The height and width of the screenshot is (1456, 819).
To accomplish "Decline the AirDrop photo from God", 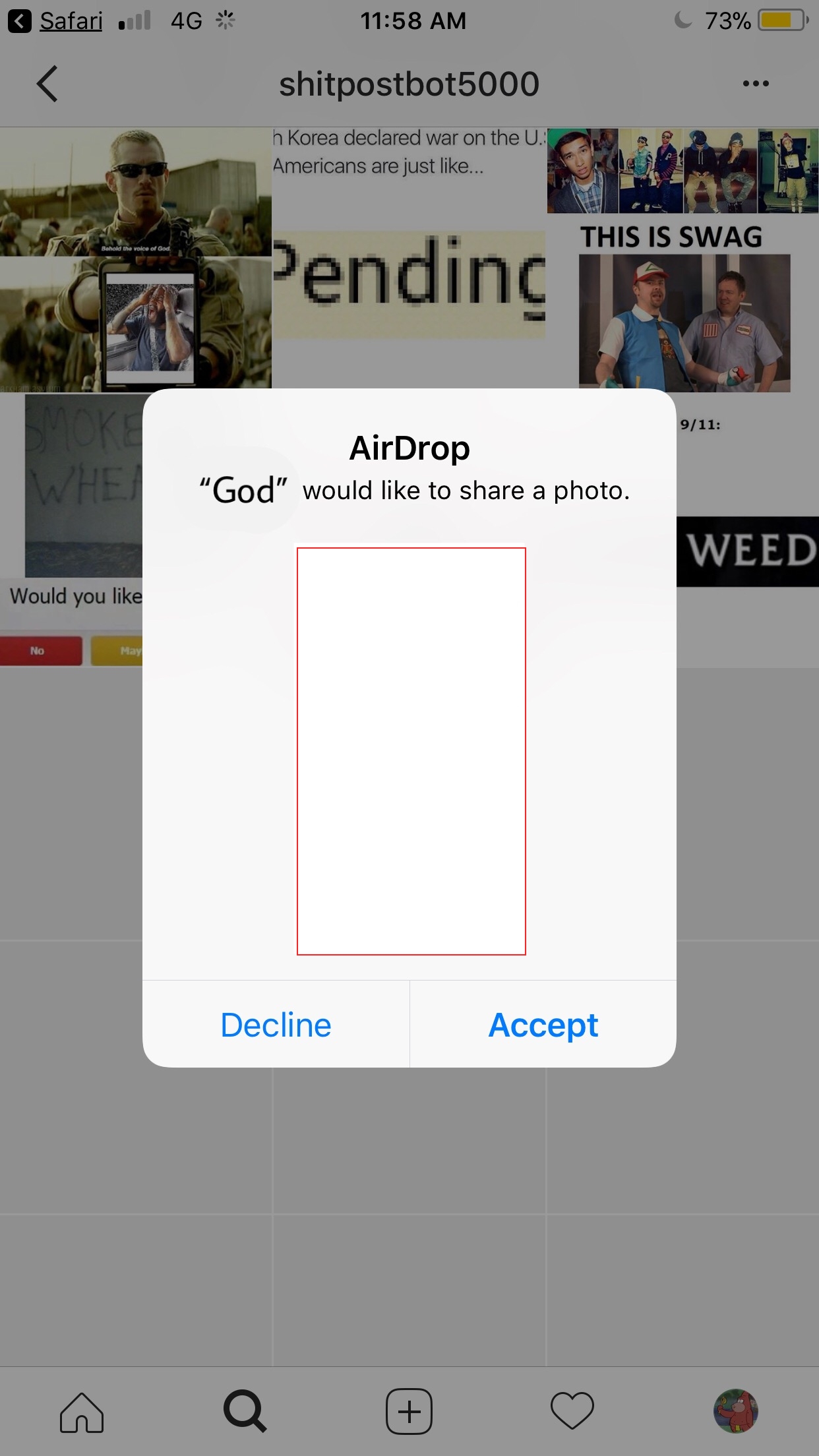I will pos(276,1025).
